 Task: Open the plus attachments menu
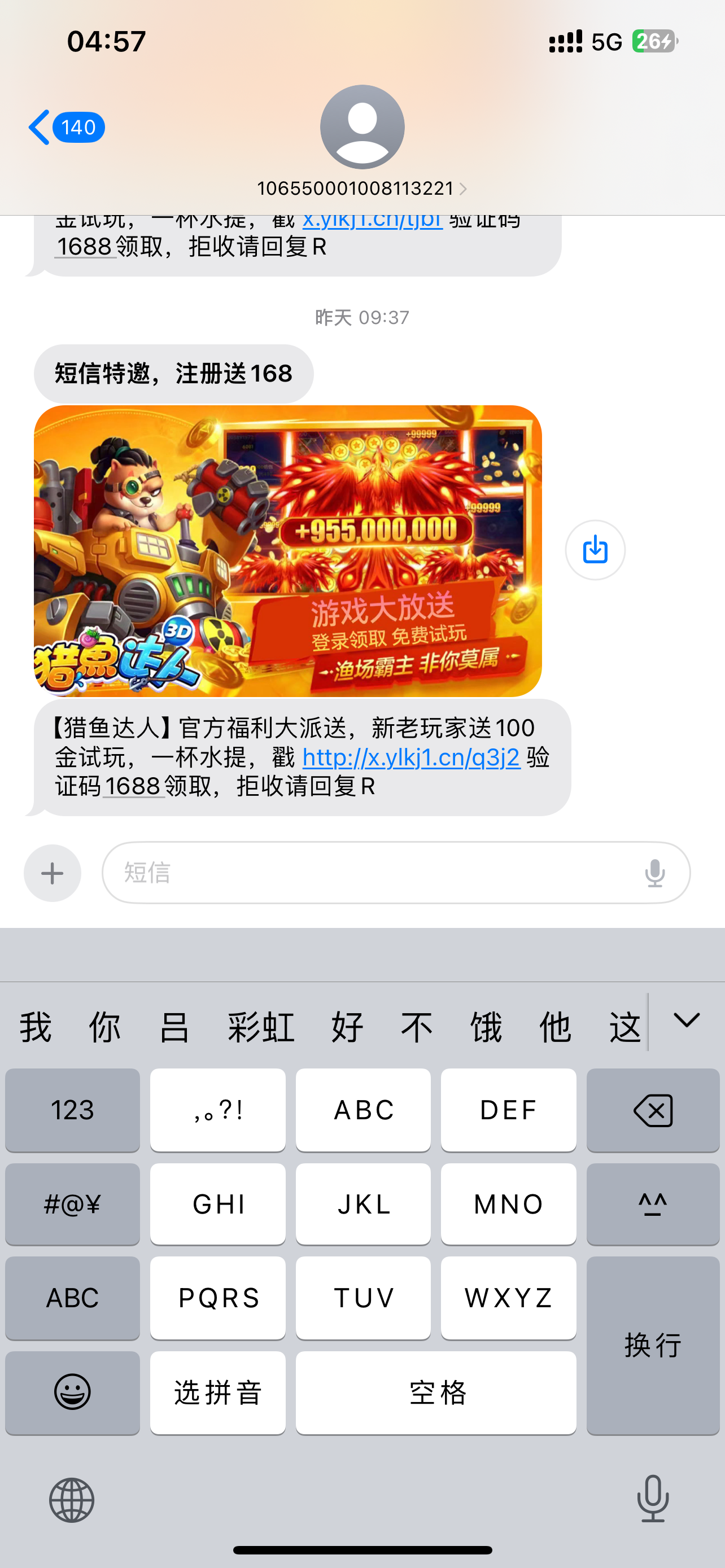53,873
